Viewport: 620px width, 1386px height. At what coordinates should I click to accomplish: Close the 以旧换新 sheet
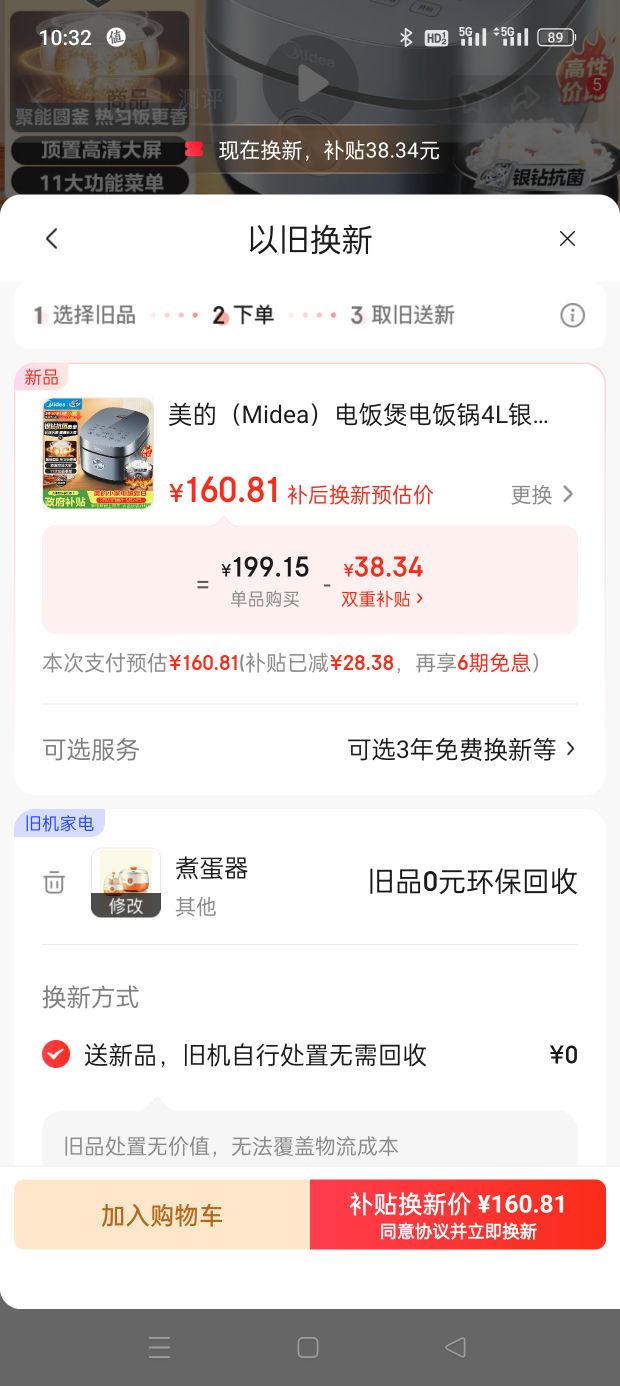tap(567, 239)
